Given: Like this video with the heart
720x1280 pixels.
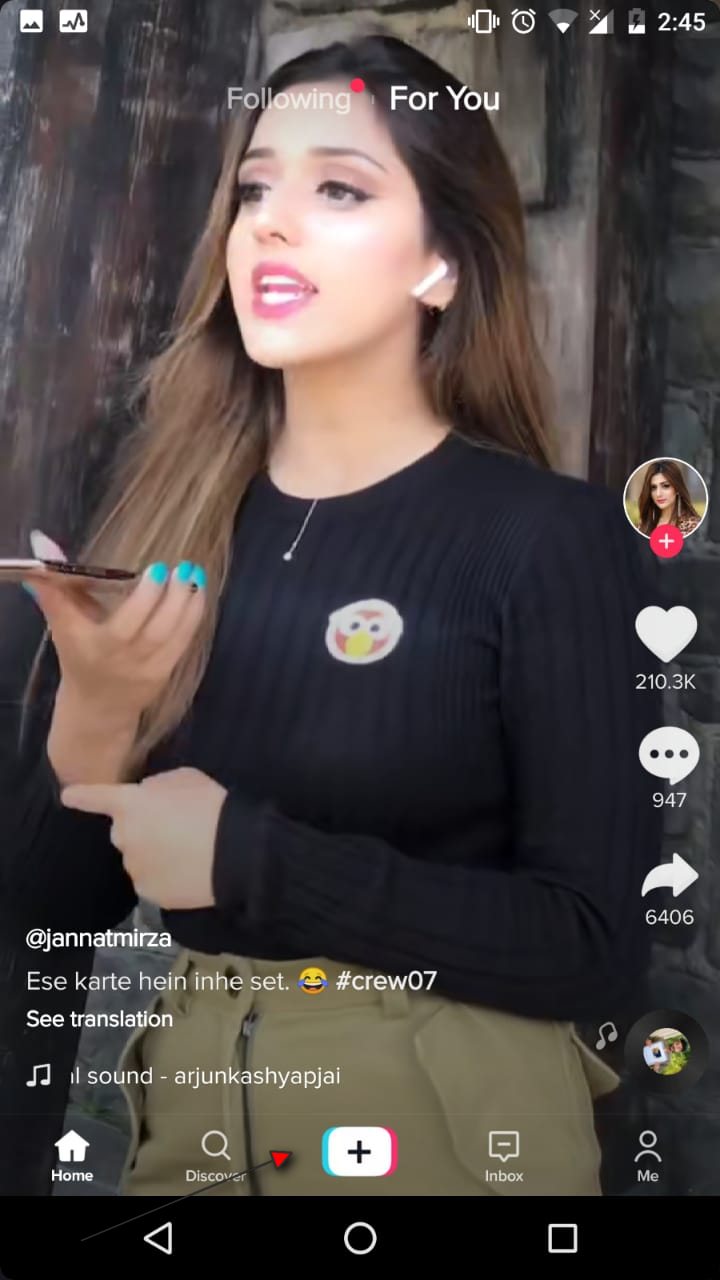Looking at the screenshot, I should coord(666,633).
